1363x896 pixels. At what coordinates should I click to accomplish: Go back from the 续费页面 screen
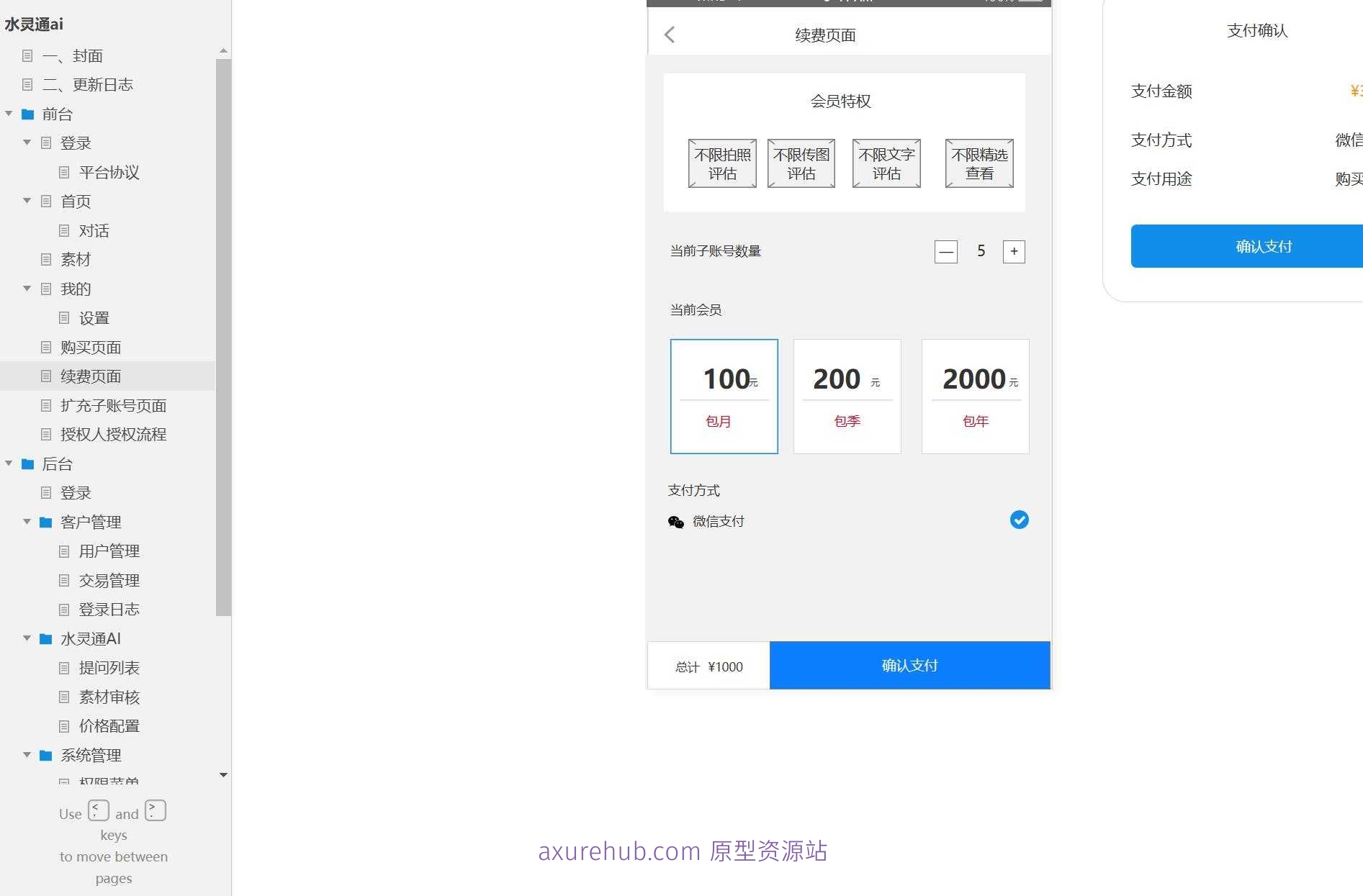(x=670, y=35)
